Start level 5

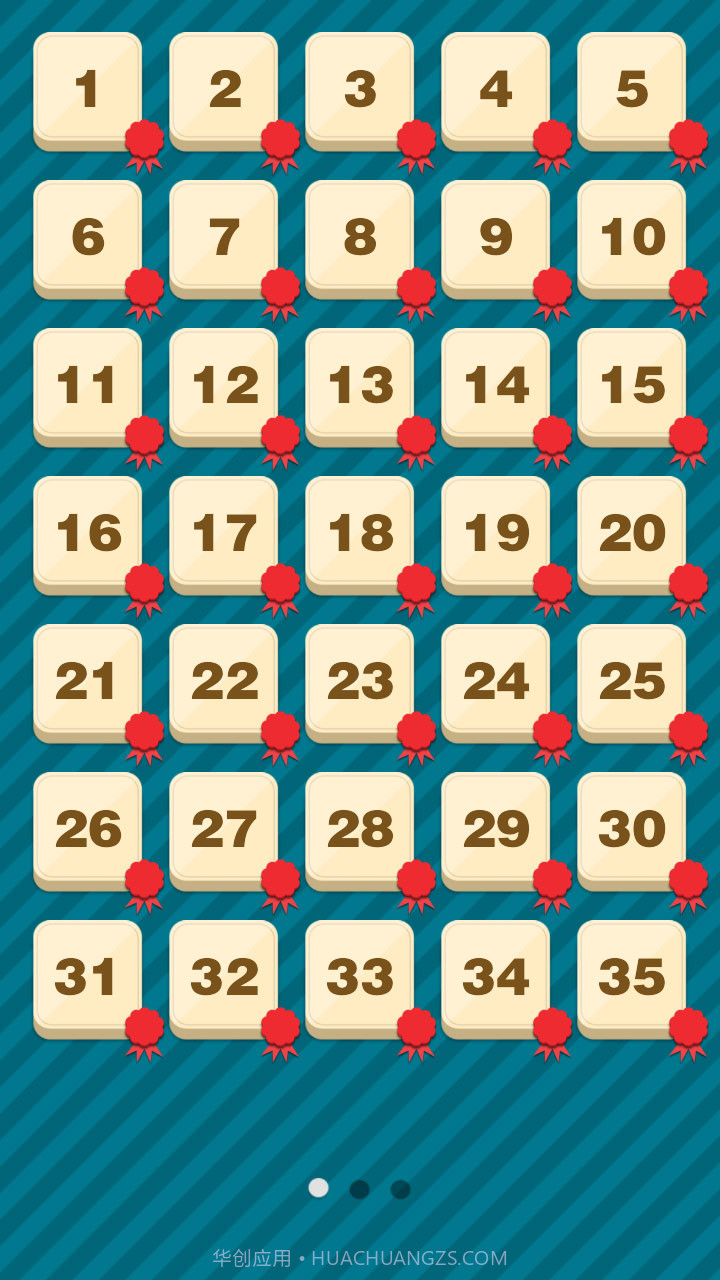[632, 90]
